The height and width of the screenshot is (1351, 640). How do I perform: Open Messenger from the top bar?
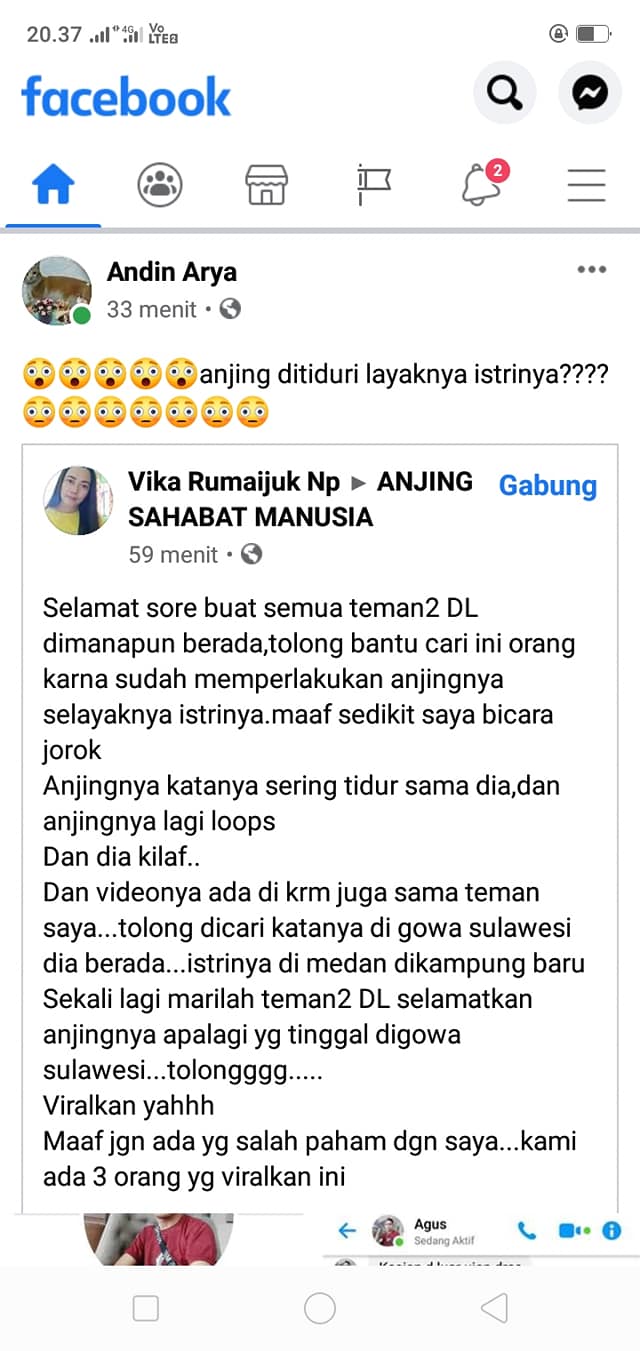[590, 94]
